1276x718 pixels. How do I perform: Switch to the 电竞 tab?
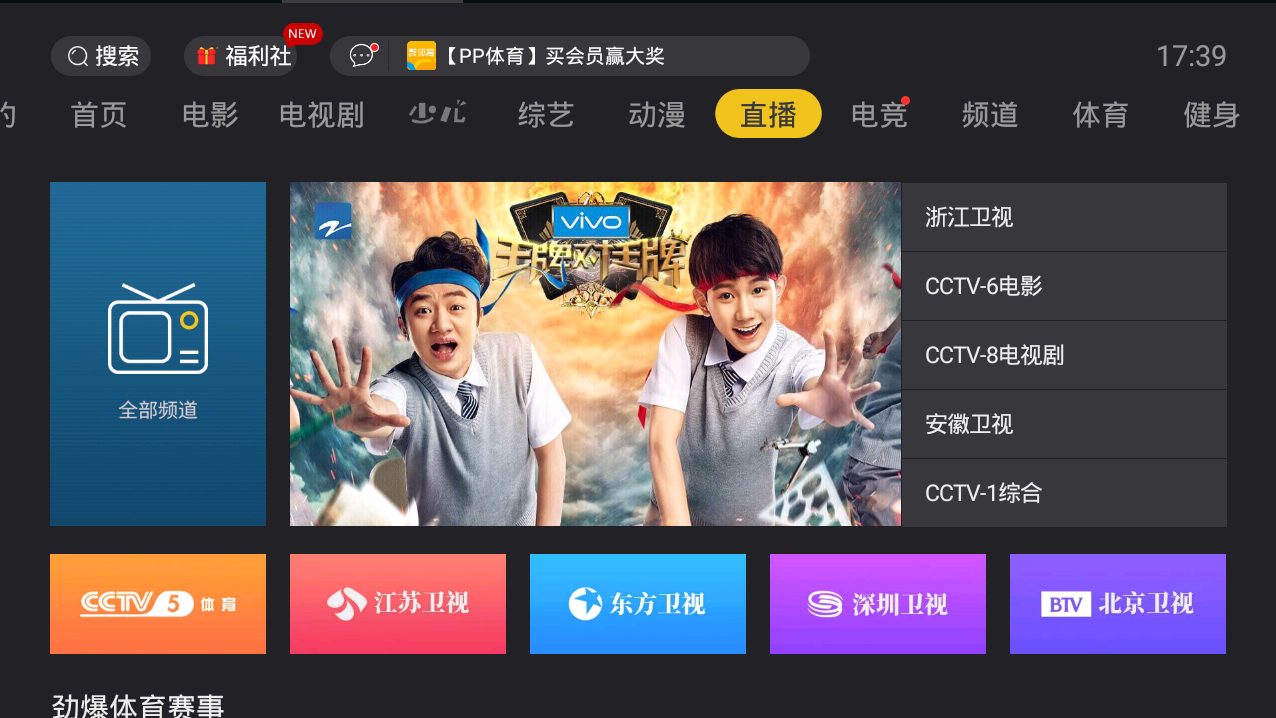click(879, 114)
